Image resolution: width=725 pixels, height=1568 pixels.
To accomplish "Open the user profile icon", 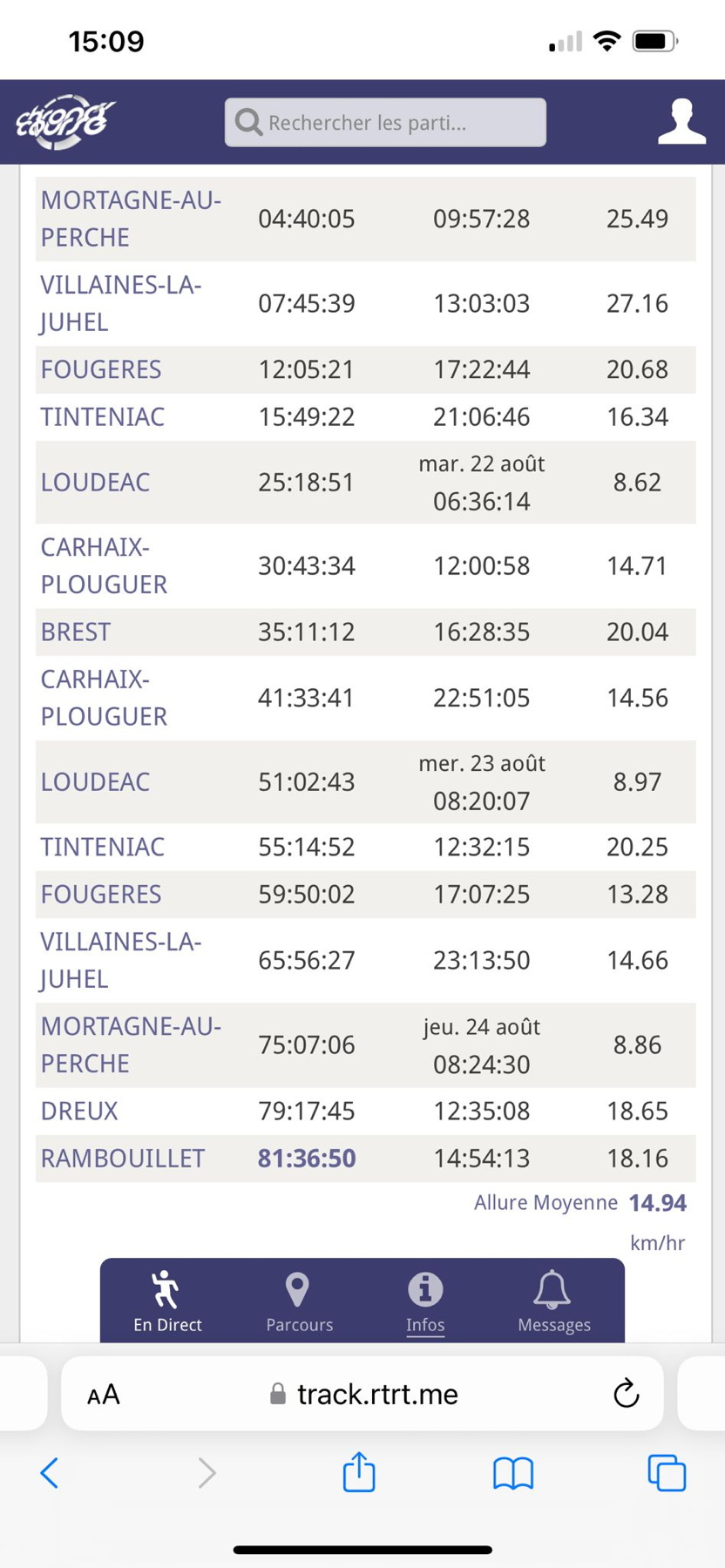I will pos(681,121).
